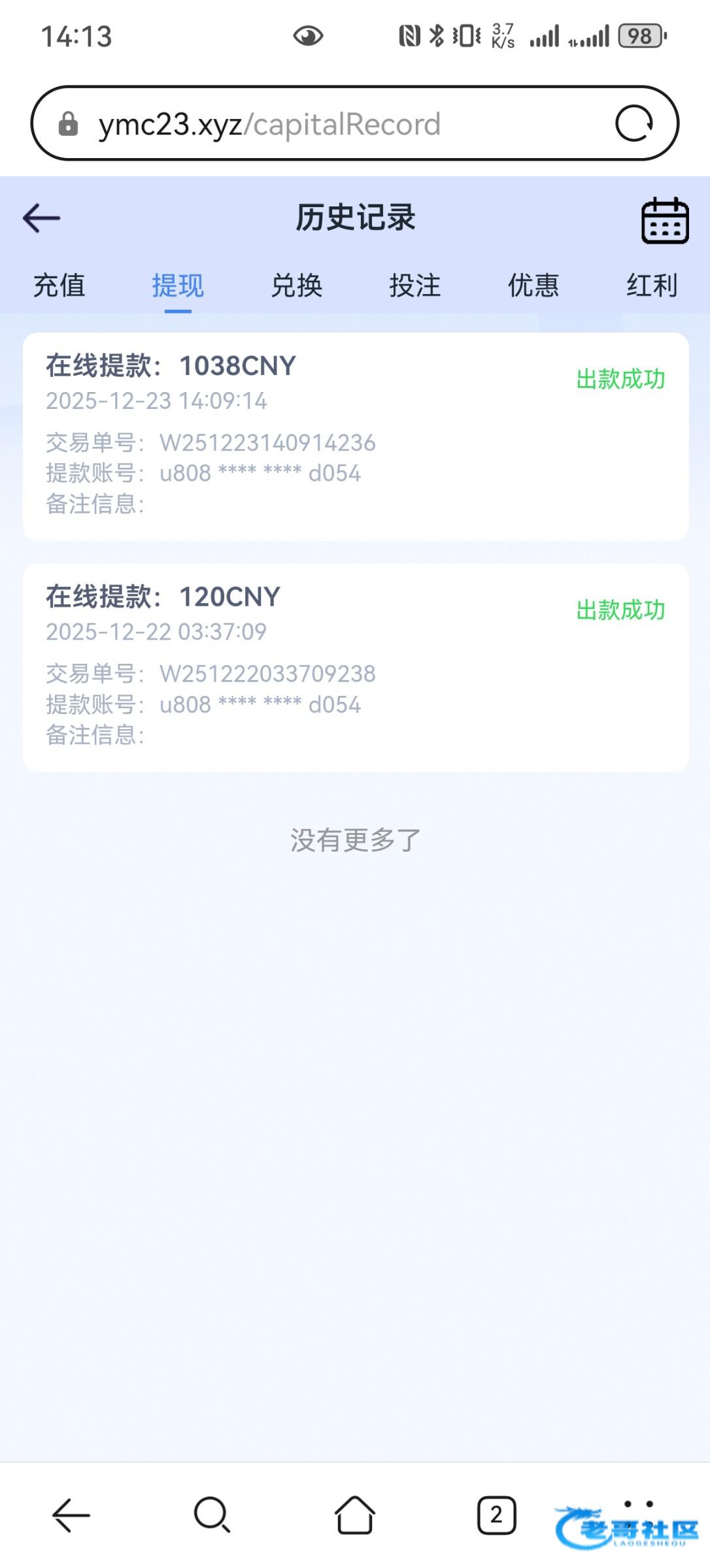
Task: Switch to the 优惠 tab
Action: tap(533, 286)
